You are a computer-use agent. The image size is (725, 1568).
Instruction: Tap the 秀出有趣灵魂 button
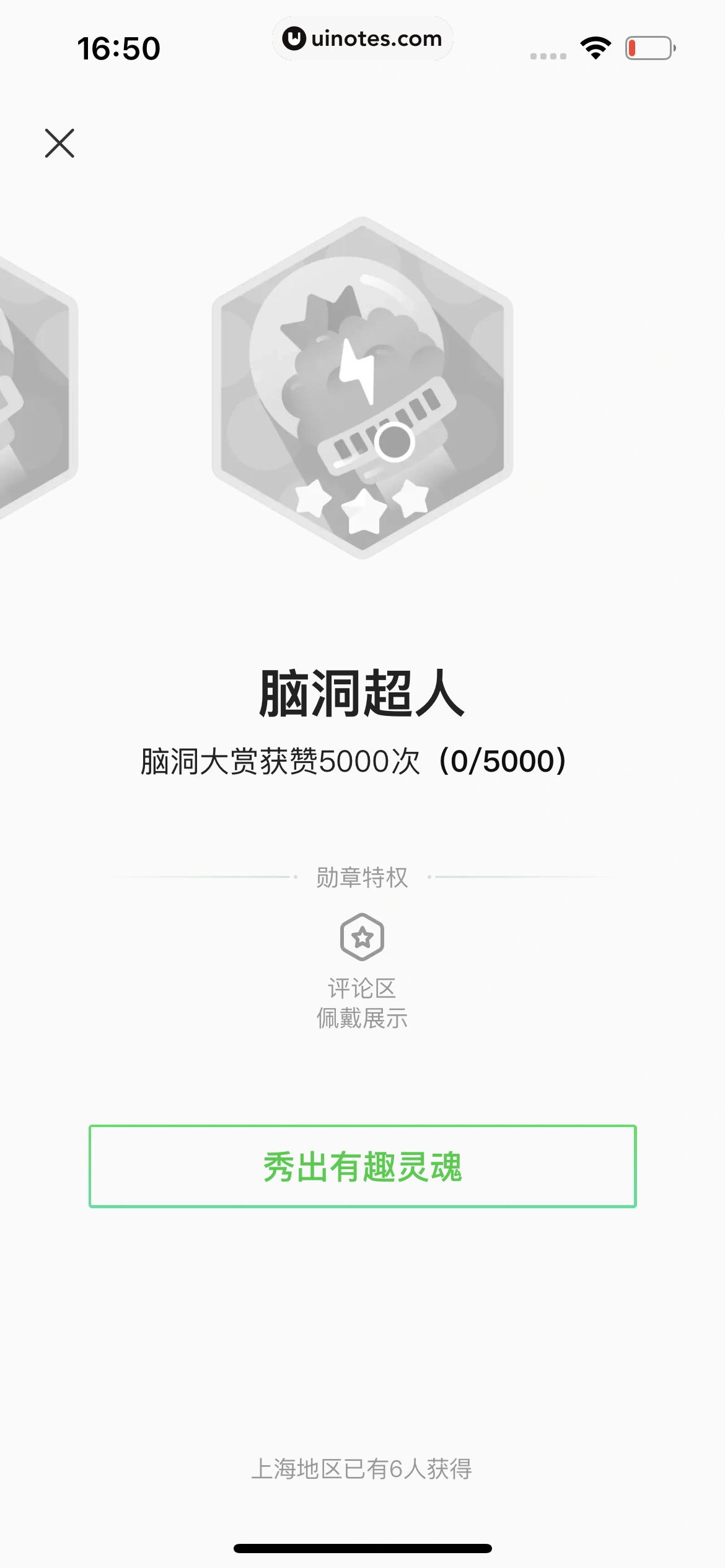click(362, 1166)
